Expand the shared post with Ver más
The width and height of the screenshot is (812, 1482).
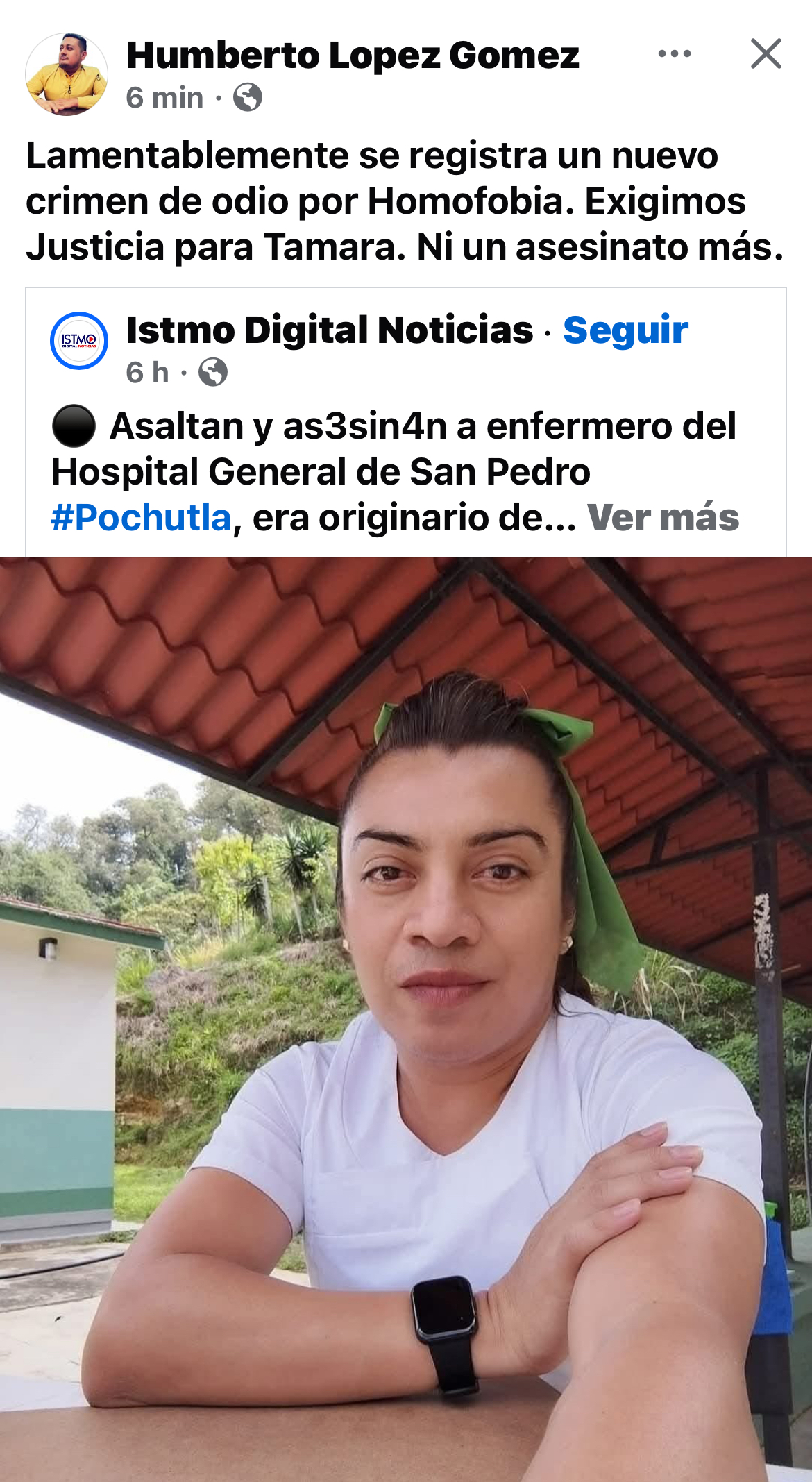pyautogui.click(x=663, y=518)
